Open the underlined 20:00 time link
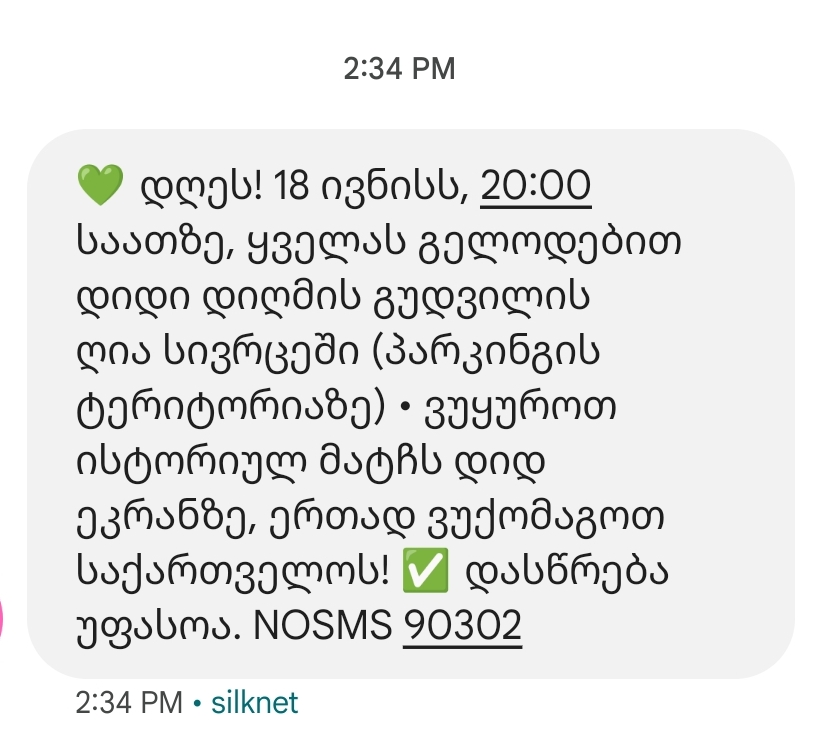 tap(535, 185)
